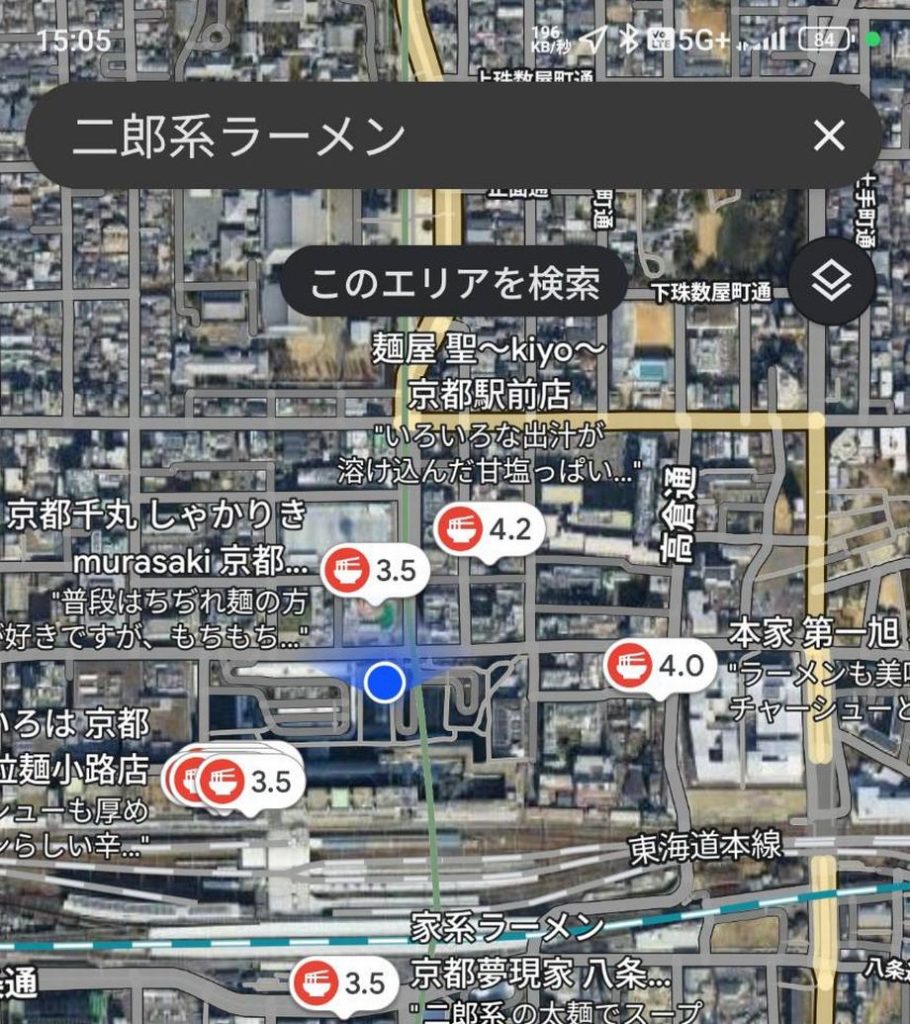Viewport: 910px width, 1024px height.
Task: Clear the search with the X button
Action: pyautogui.click(x=829, y=136)
